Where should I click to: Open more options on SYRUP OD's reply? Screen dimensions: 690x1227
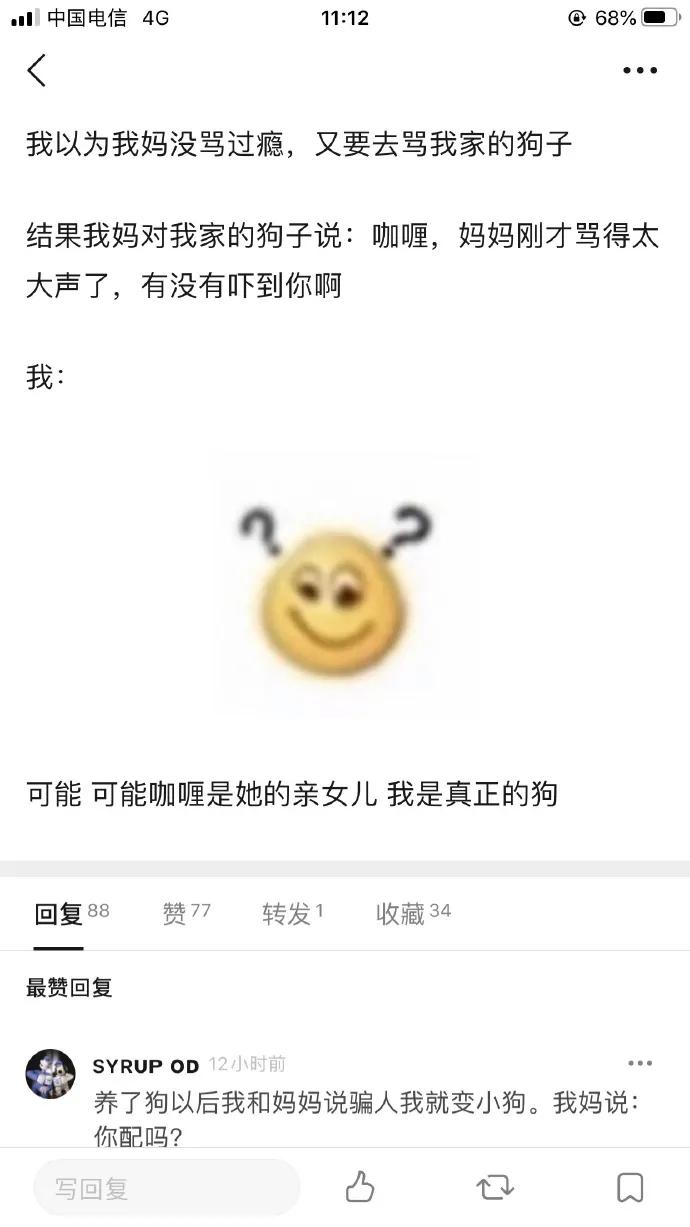tap(639, 1063)
